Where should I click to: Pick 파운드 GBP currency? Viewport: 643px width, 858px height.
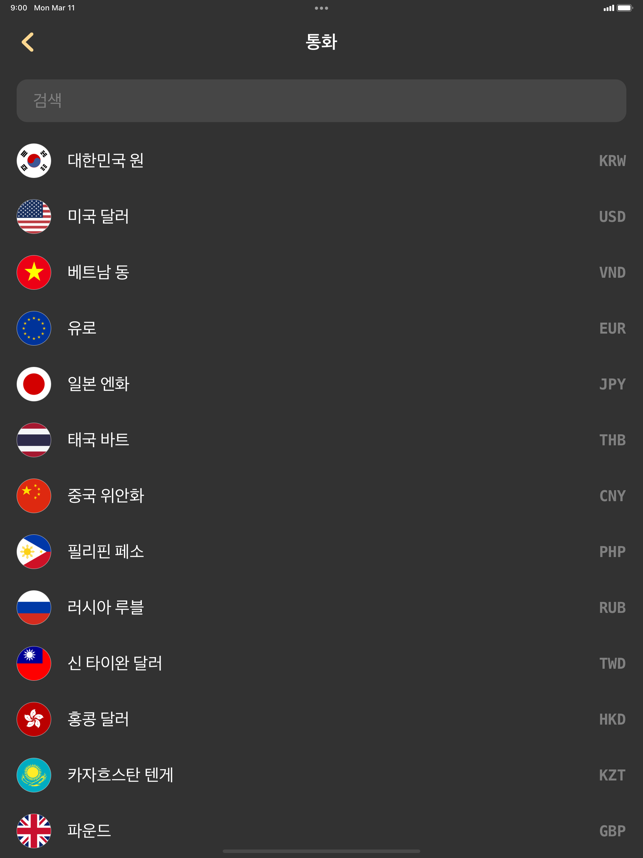pyautogui.click(x=321, y=830)
